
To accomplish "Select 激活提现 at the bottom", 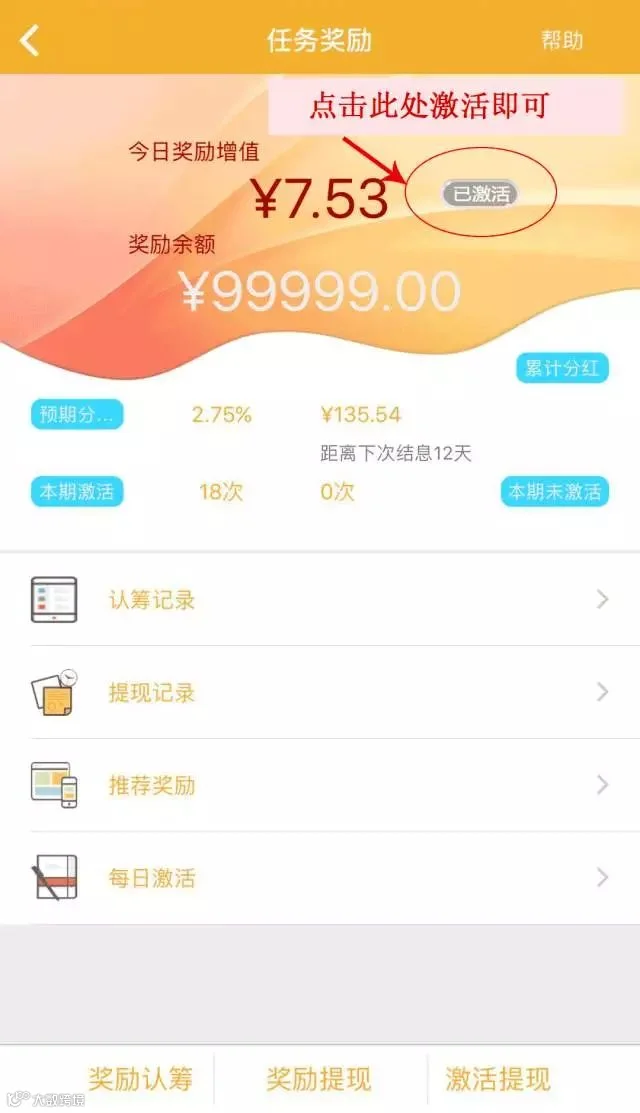I will pyautogui.click(x=498, y=1078).
